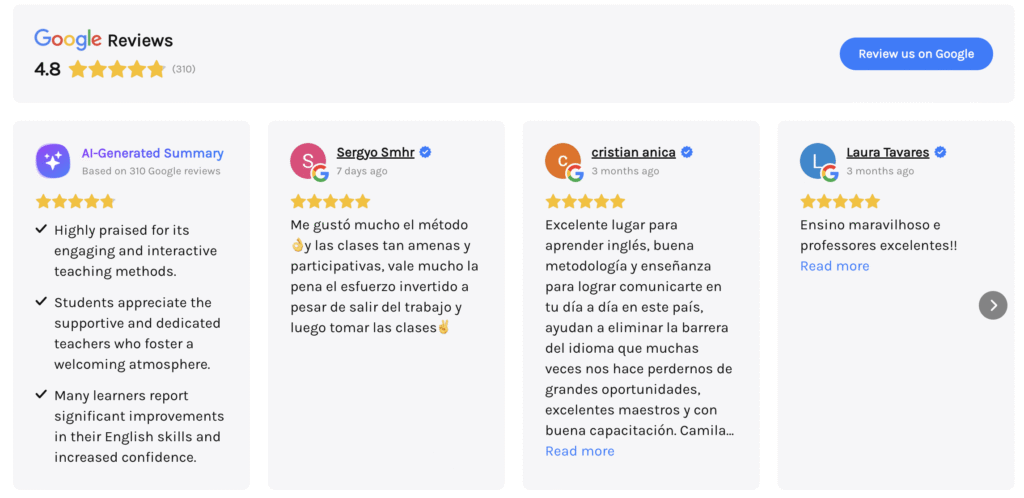Open Sergyo Smhr's reviewer profile
The image size is (1024, 498).
click(375, 153)
